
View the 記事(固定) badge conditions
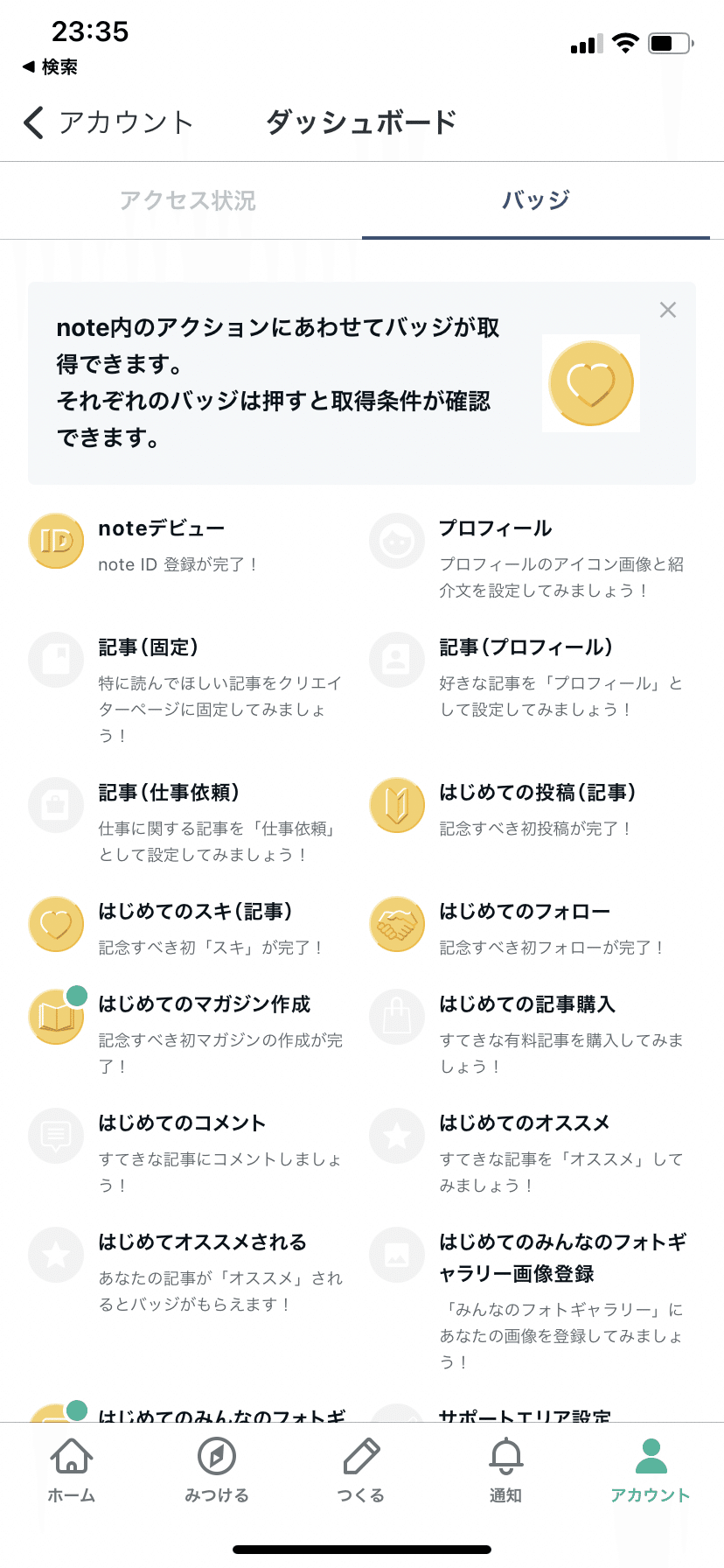tap(186, 690)
